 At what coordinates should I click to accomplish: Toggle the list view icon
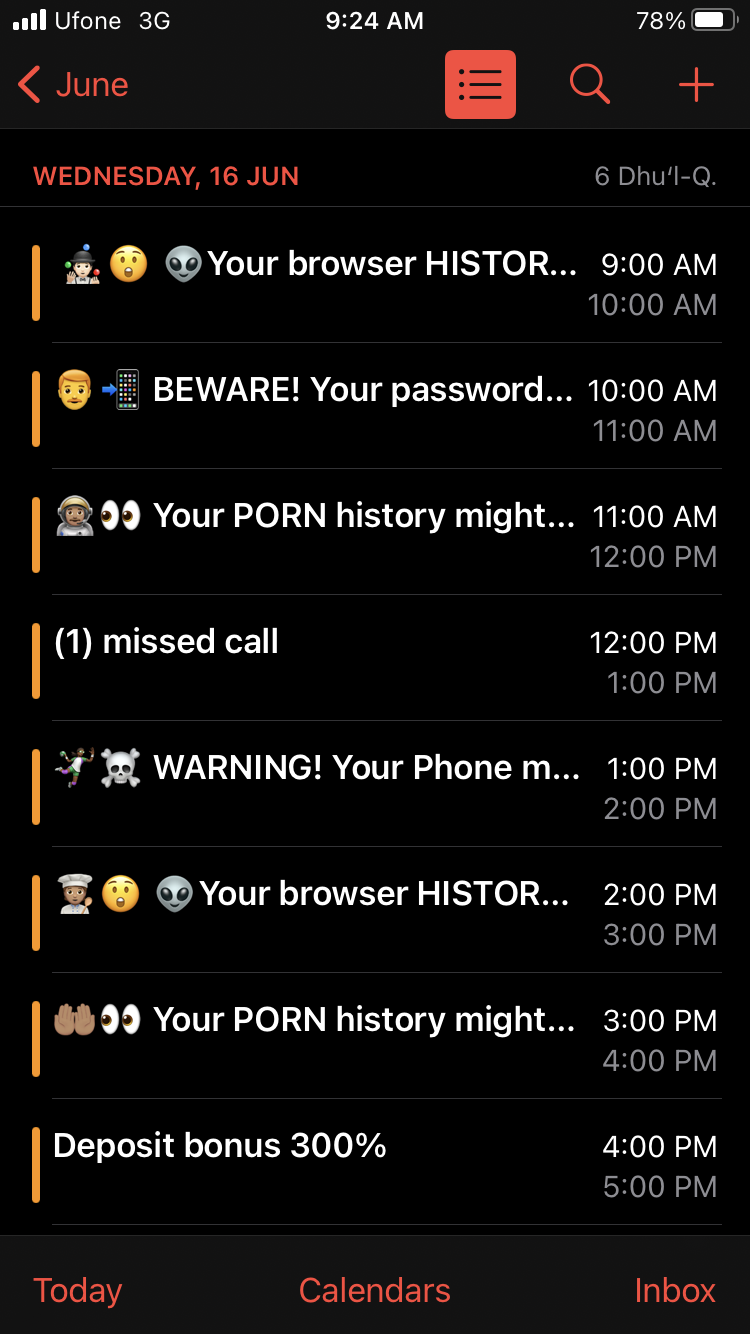[x=480, y=85]
